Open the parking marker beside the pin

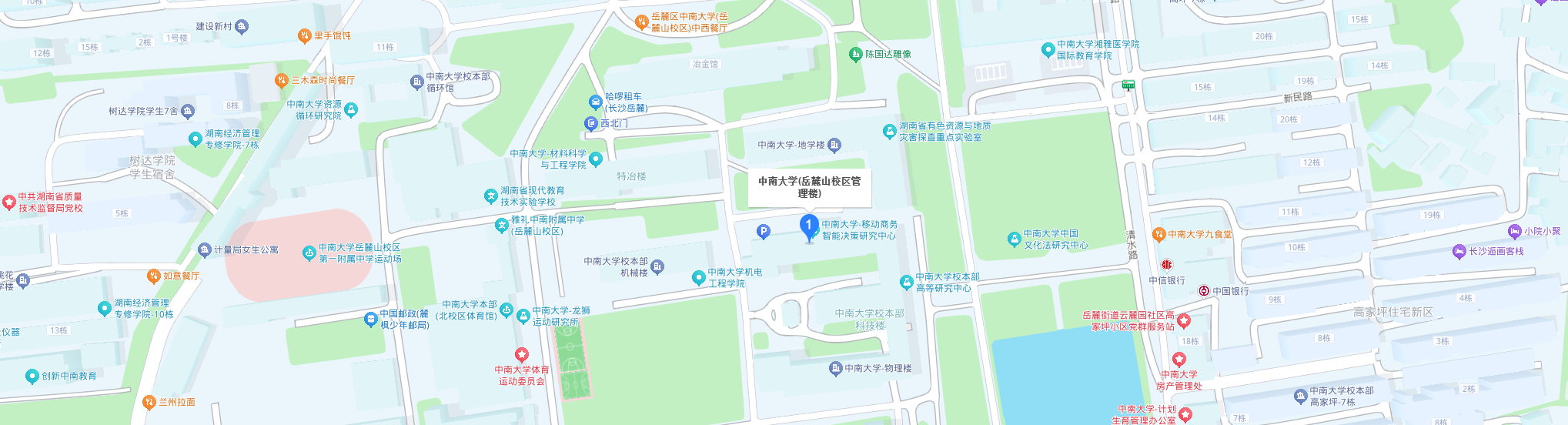pos(763,231)
